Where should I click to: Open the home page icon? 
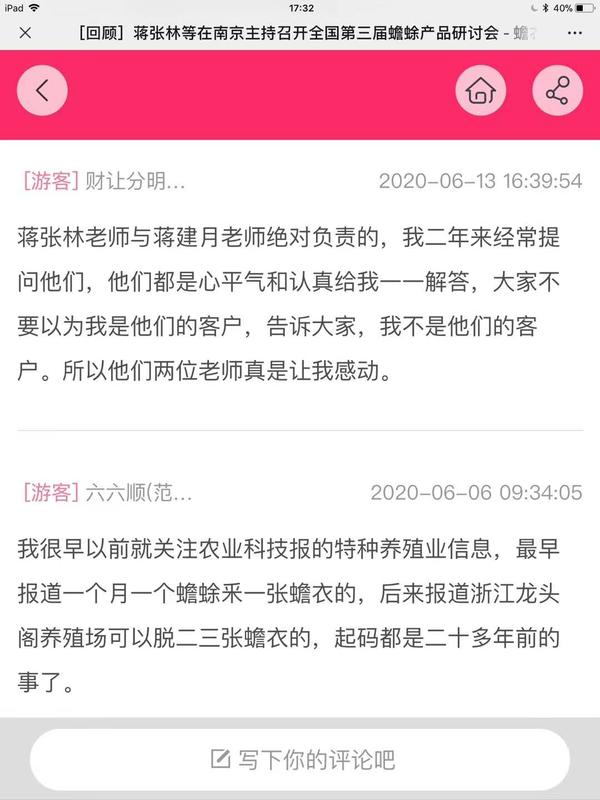pos(481,92)
